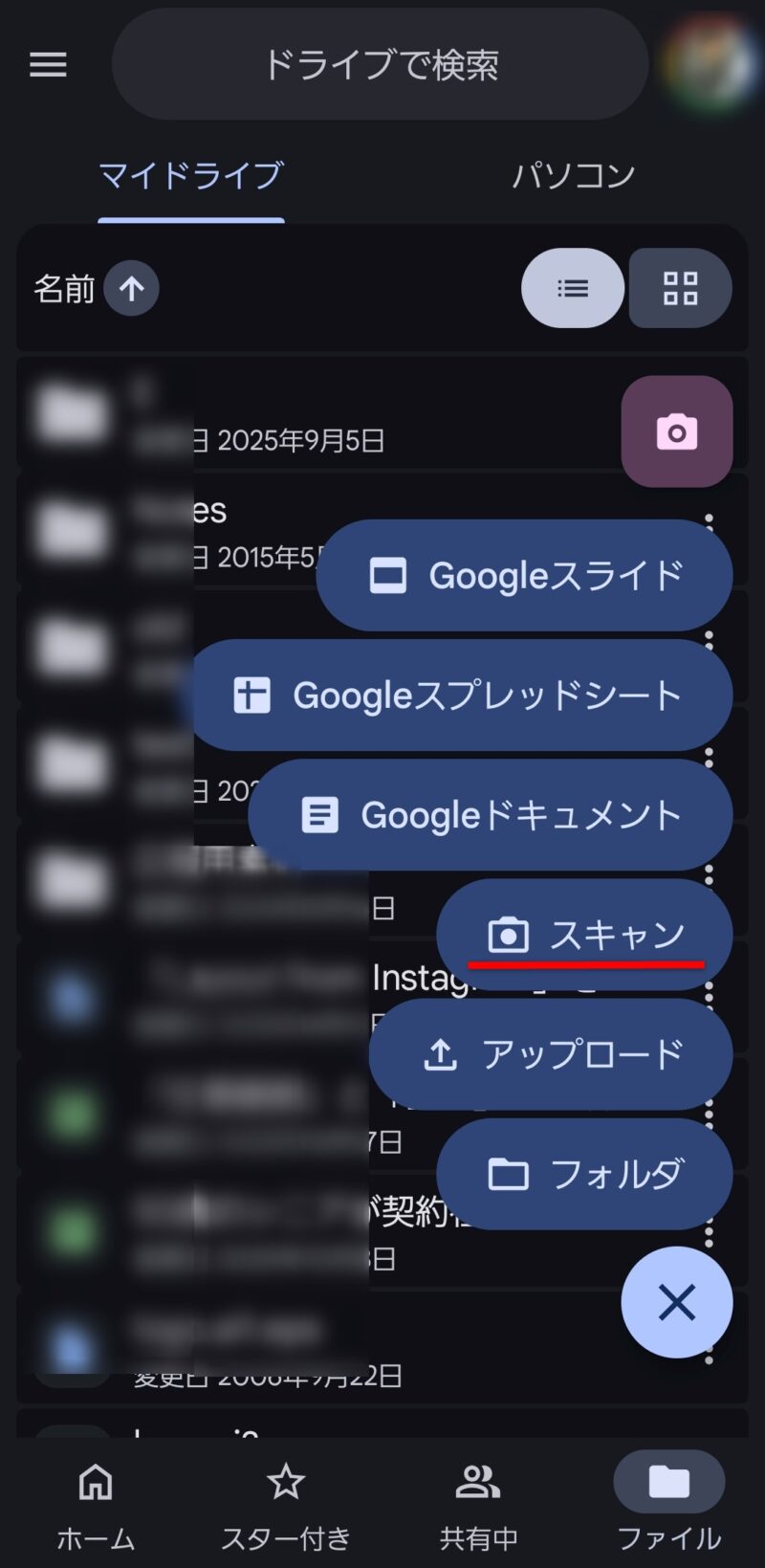Image resolution: width=765 pixels, height=1568 pixels.
Task: Close the create menu with X
Action: pyautogui.click(x=677, y=1302)
